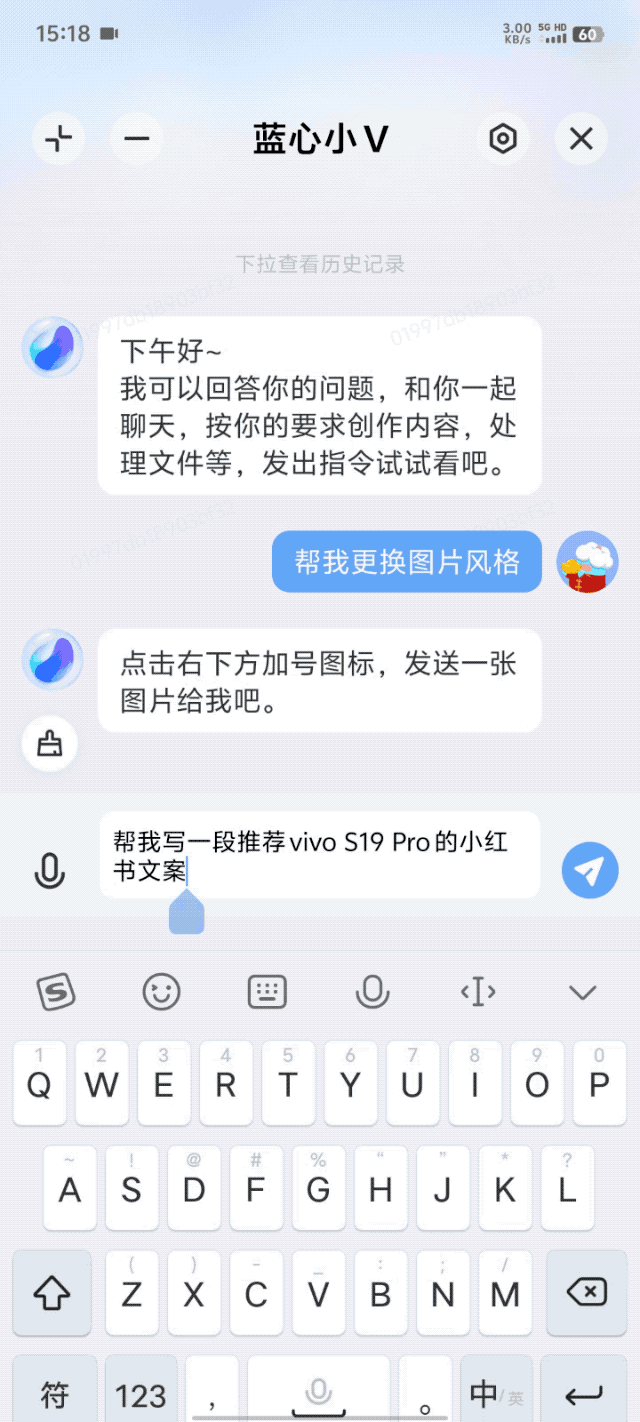Tap the shrink window icon
This screenshot has height=1422, width=640.
59,138
